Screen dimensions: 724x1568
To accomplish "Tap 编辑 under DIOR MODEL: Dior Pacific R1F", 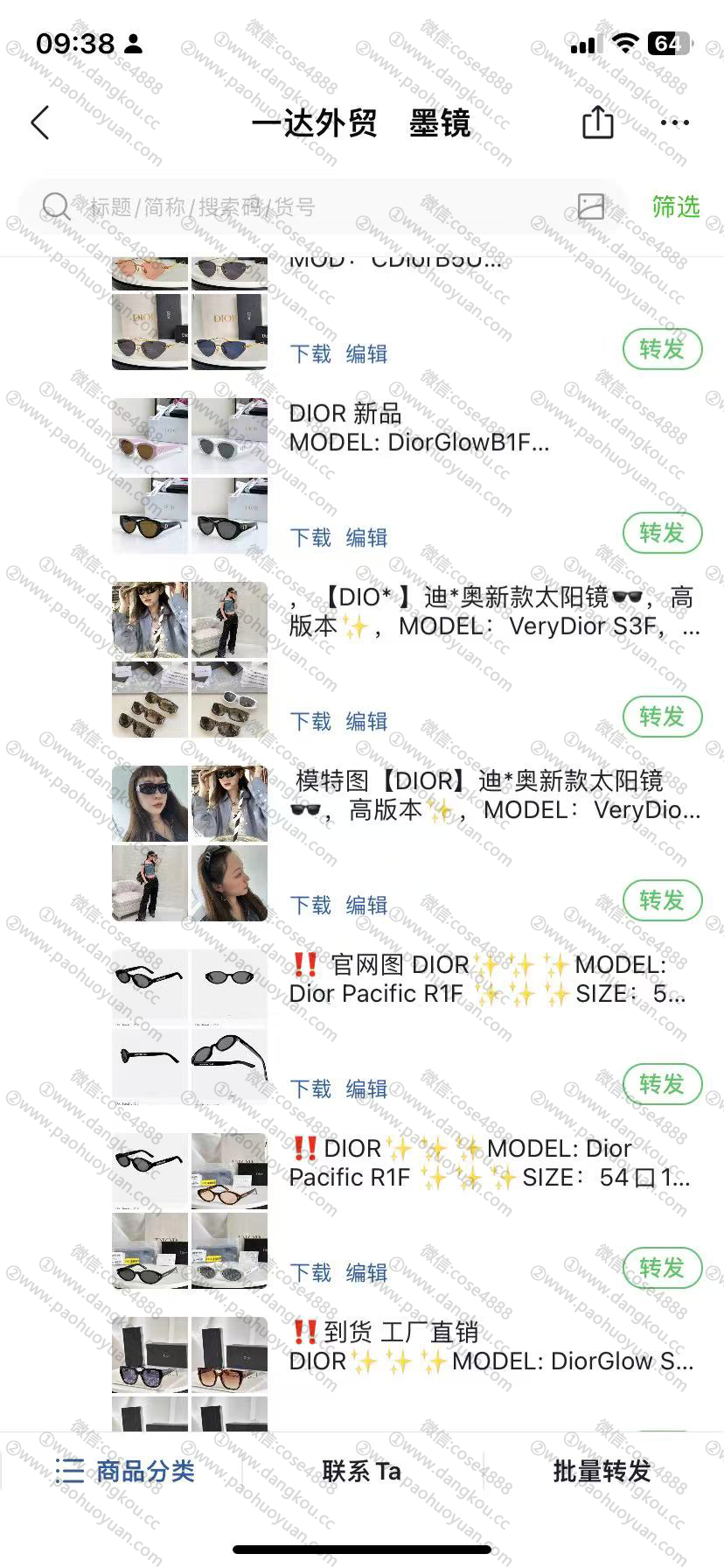I will click(367, 1272).
